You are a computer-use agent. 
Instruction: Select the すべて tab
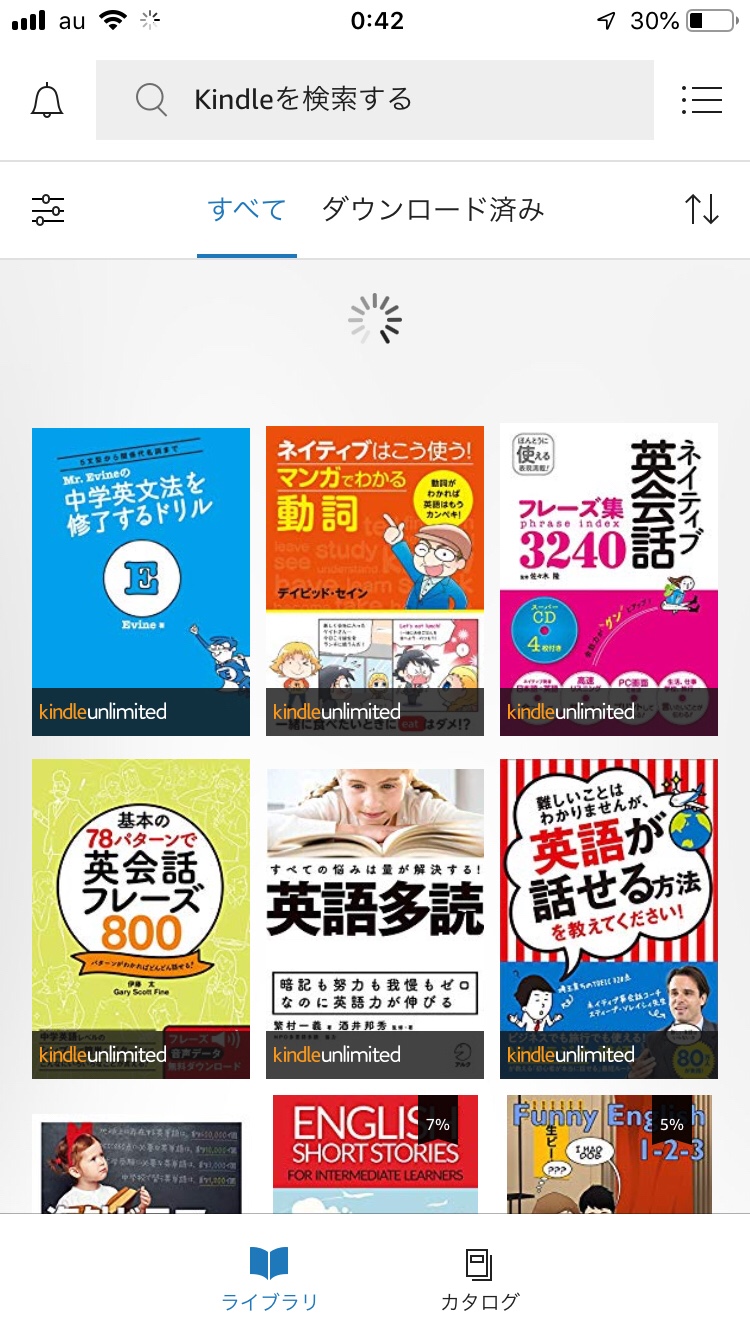[247, 210]
